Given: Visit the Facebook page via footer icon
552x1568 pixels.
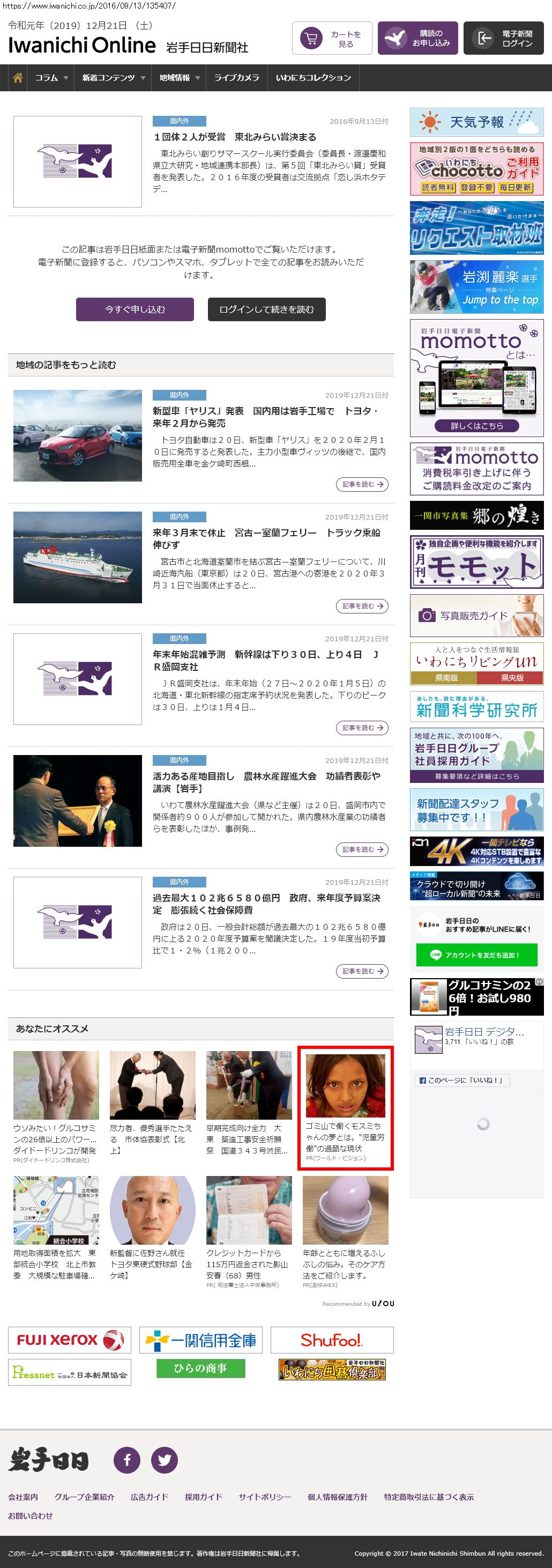Looking at the screenshot, I should click(x=127, y=1460).
